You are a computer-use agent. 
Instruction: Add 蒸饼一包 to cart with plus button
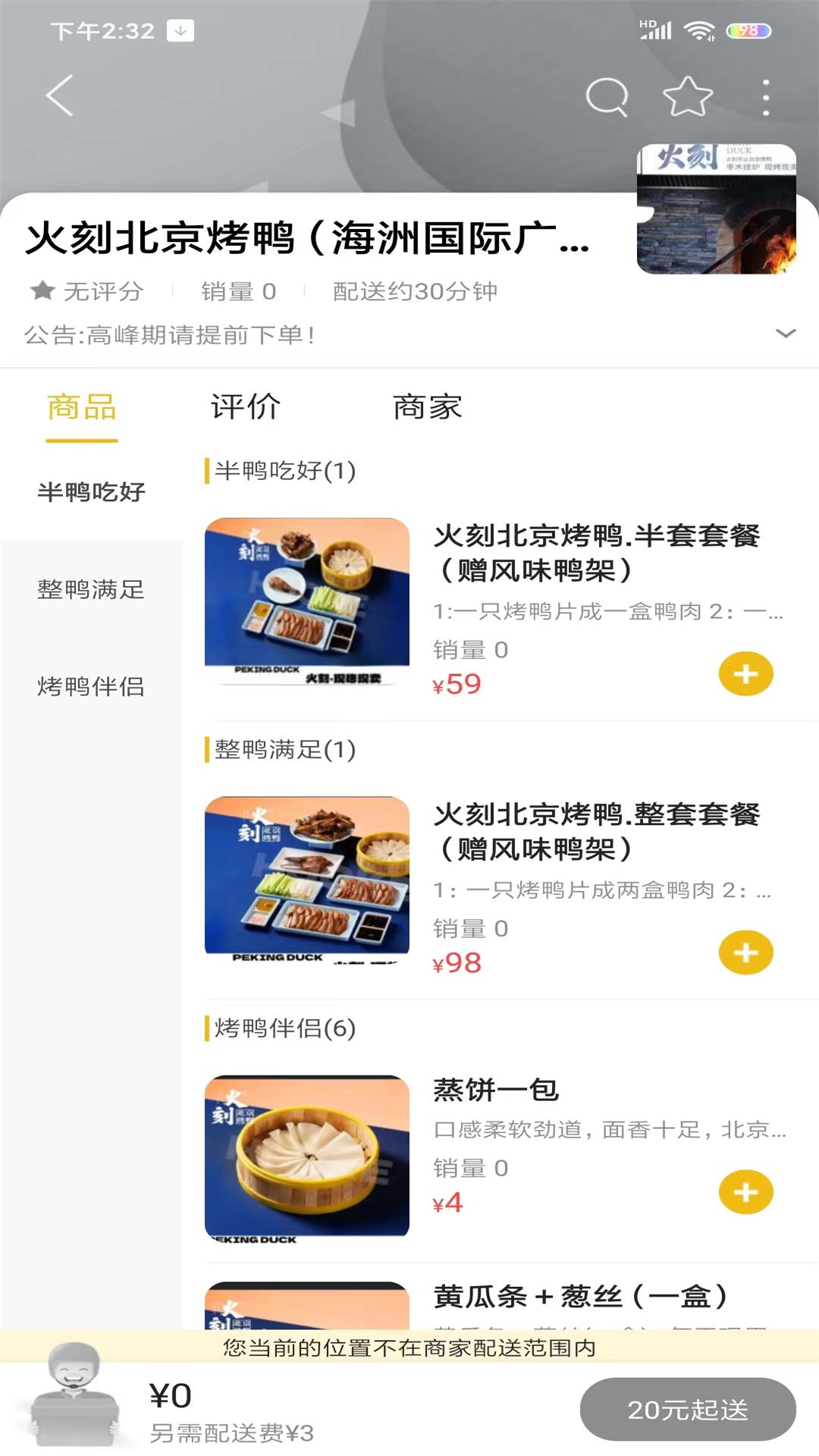745,1191
